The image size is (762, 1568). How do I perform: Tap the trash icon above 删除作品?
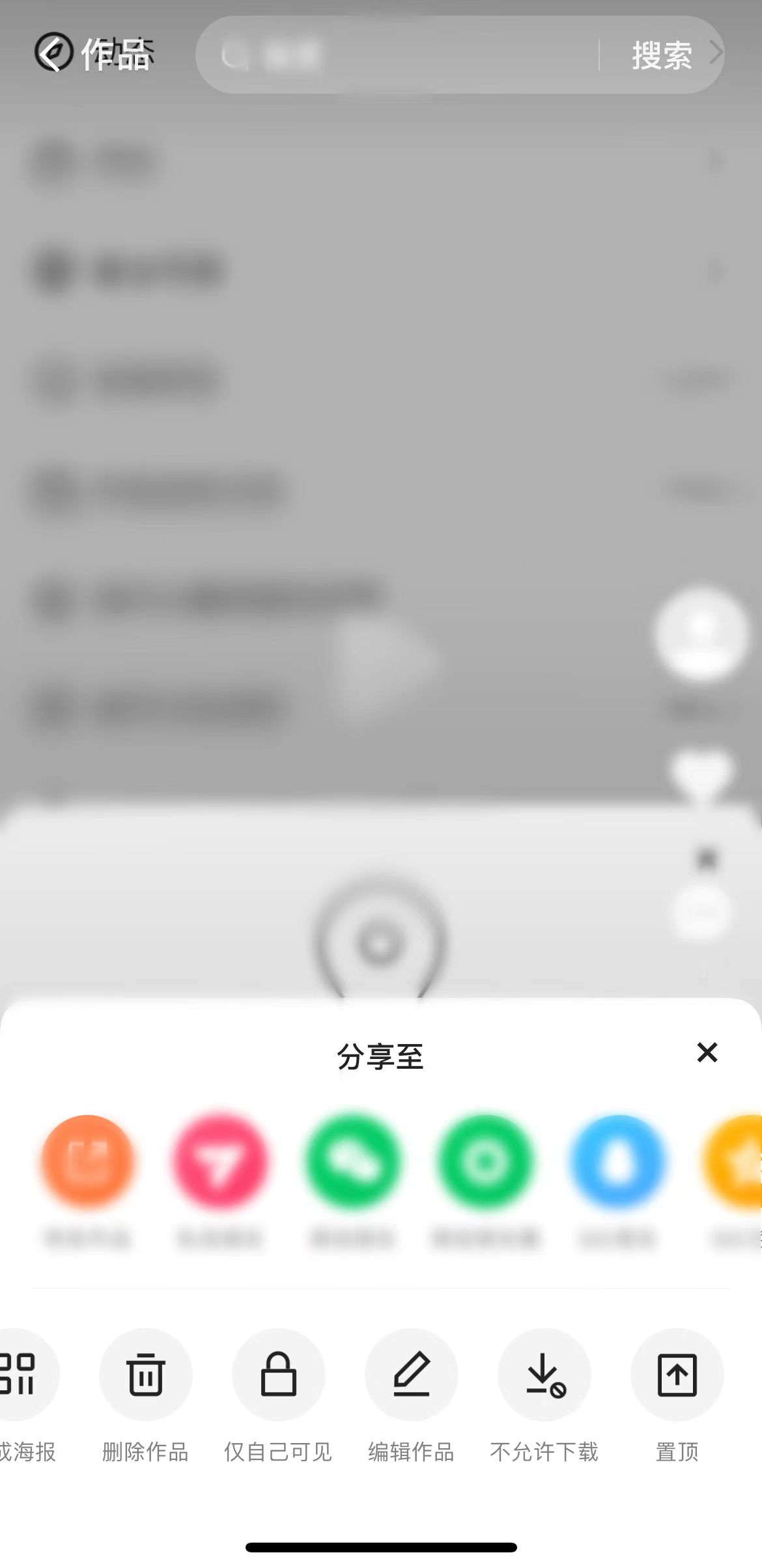point(146,1375)
